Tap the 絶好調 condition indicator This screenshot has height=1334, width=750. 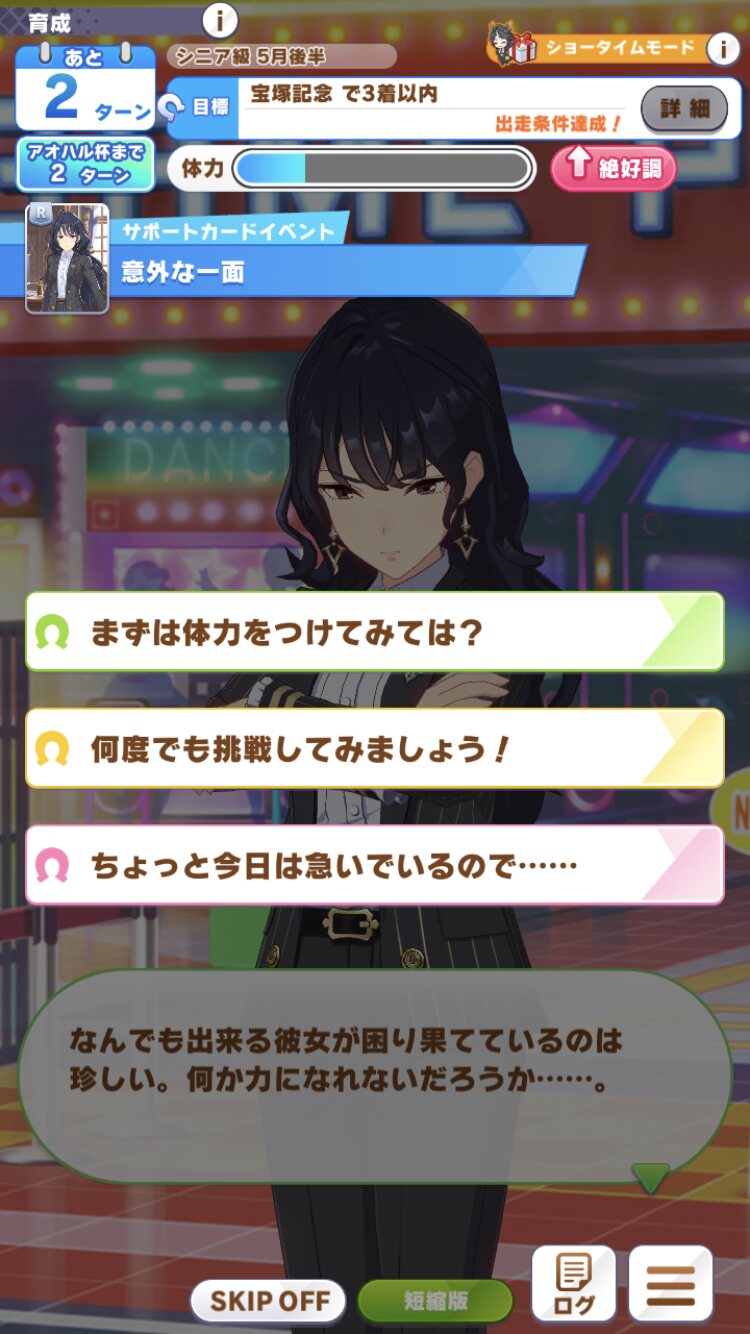coord(614,168)
